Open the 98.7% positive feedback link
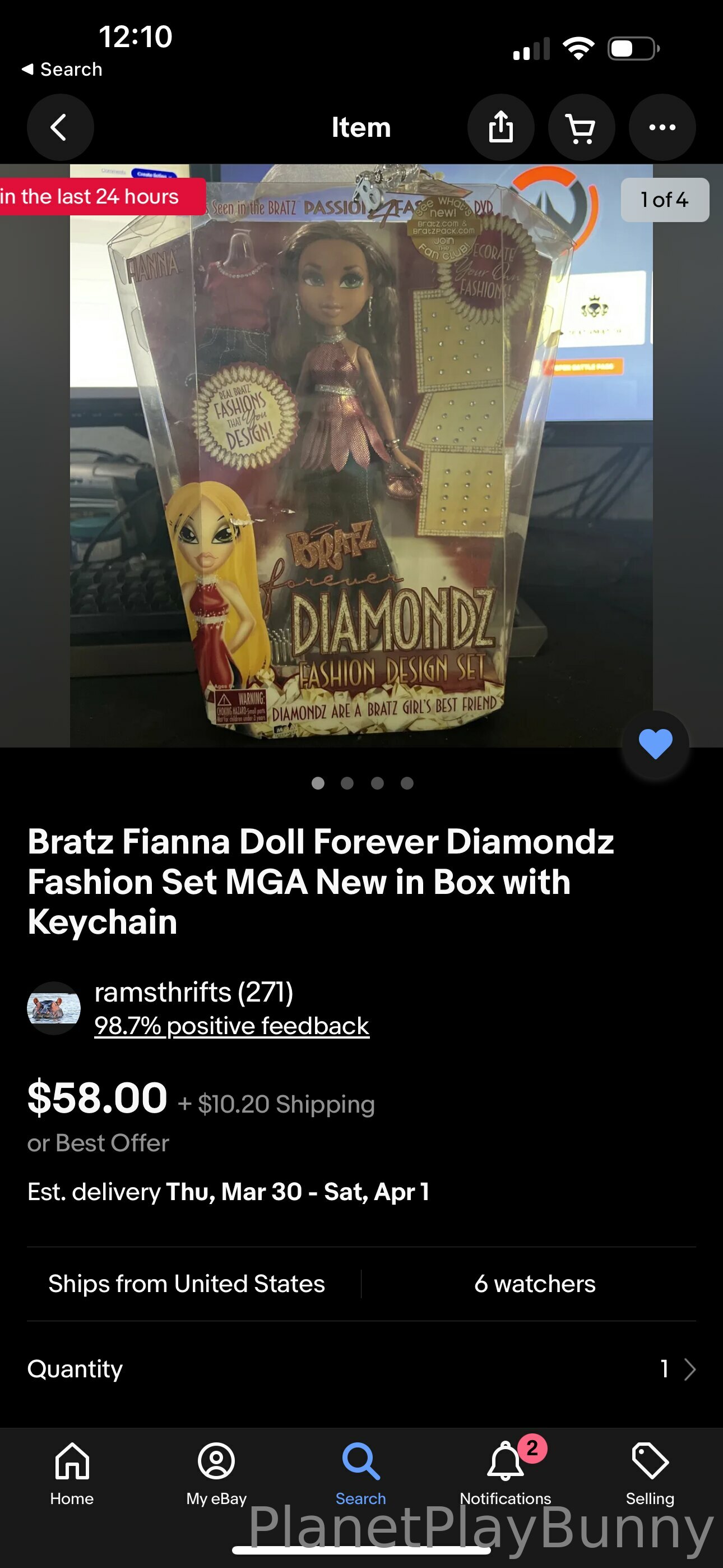Image resolution: width=723 pixels, height=1568 pixels. pyautogui.click(x=231, y=1026)
